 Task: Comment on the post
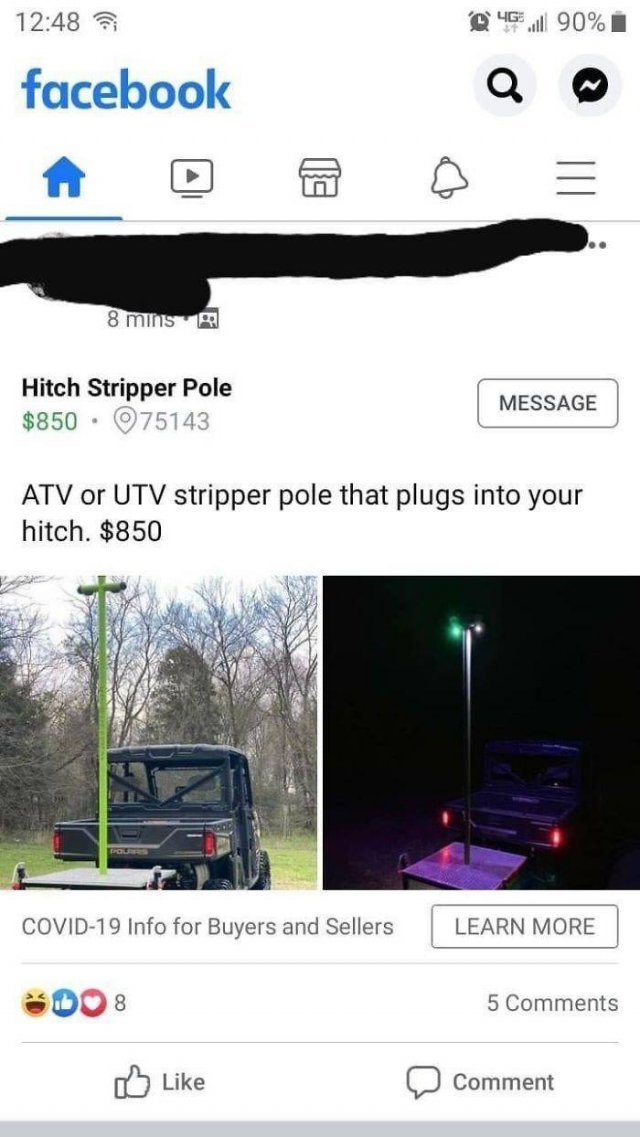(479, 1082)
